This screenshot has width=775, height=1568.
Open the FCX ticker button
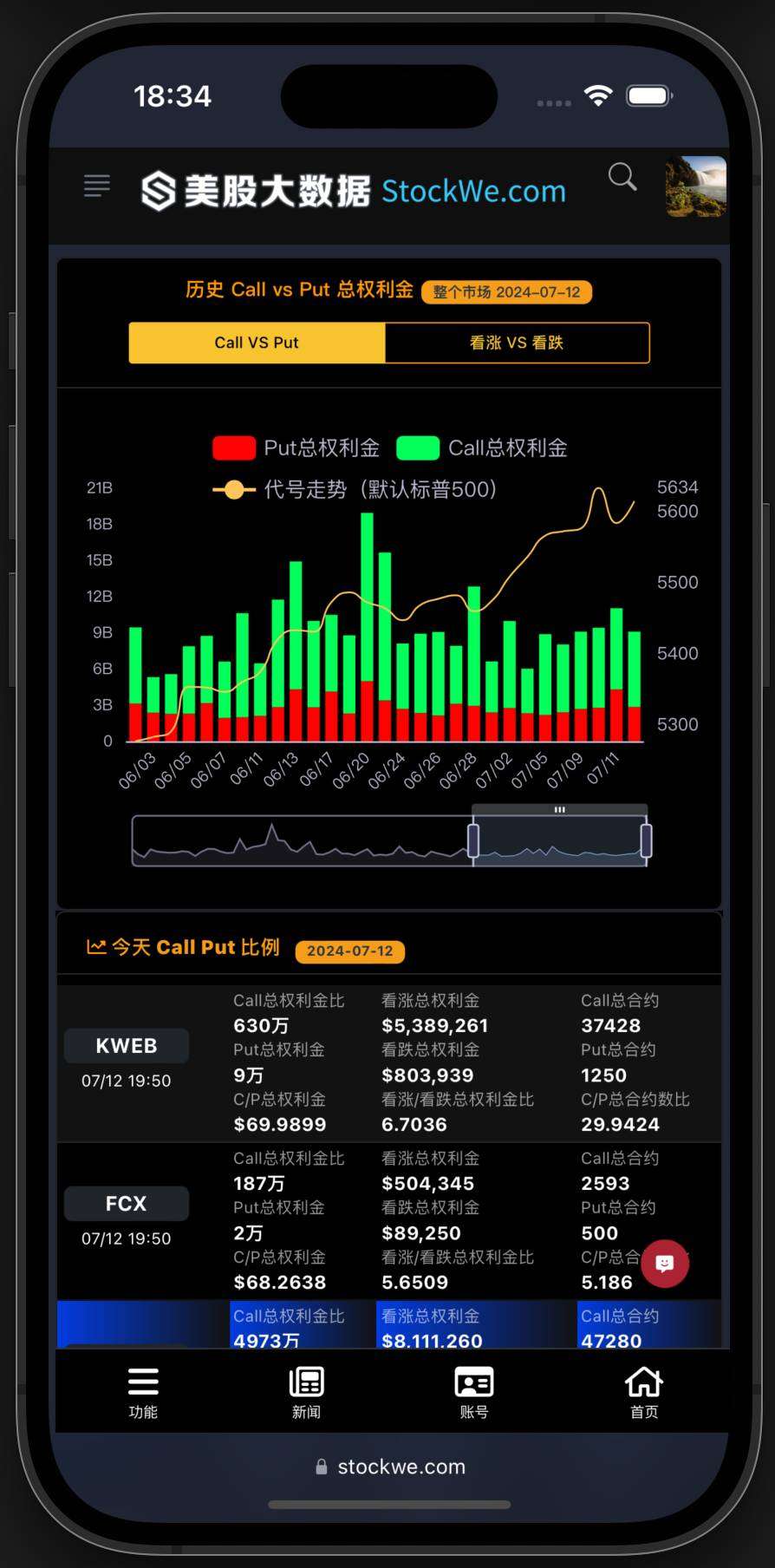(127, 1204)
